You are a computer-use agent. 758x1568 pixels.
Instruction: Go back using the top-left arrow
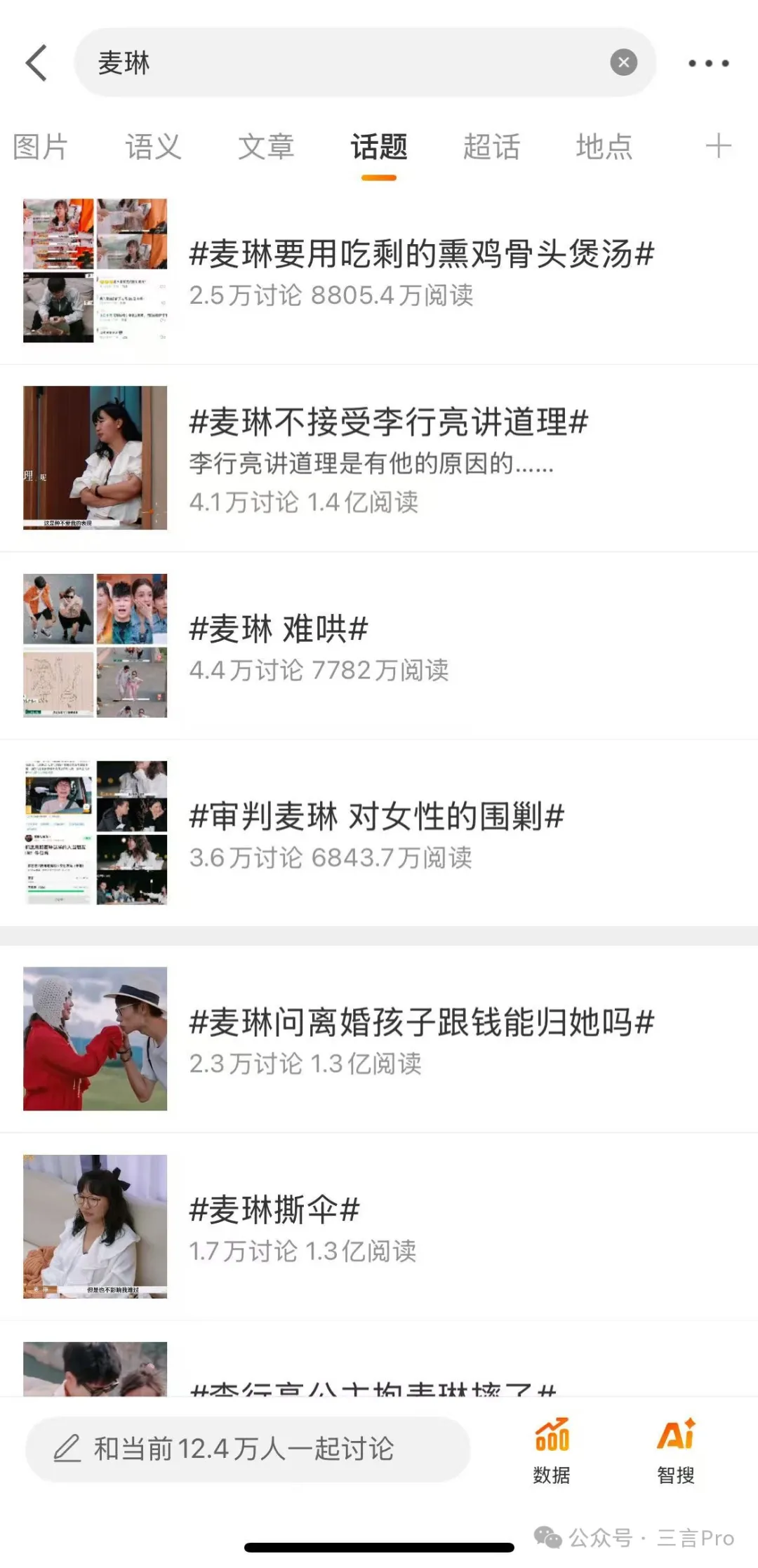click(36, 63)
